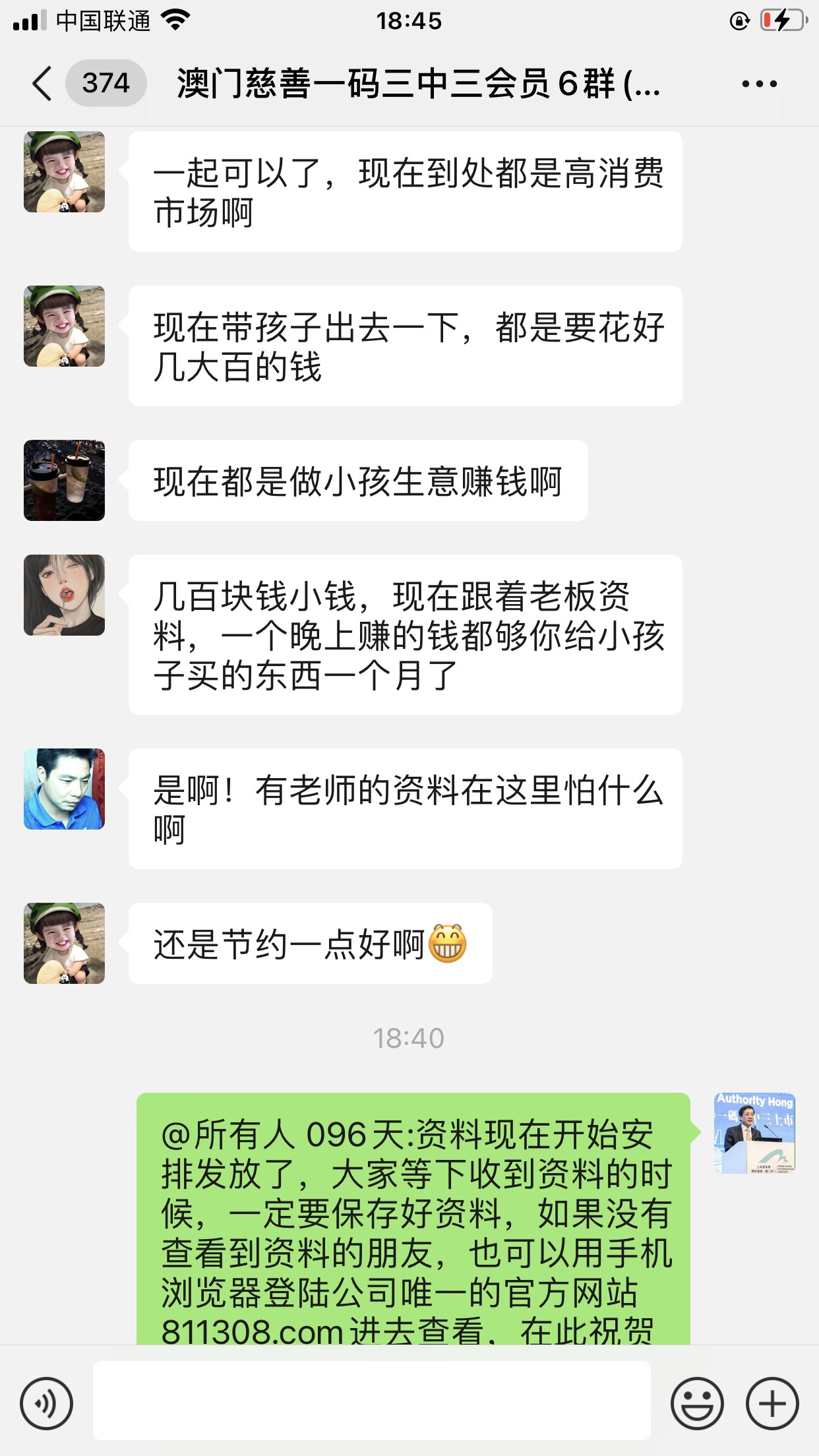Open own avatar beside the green message
Screen dimensions: 819x1456
coord(754,1133)
